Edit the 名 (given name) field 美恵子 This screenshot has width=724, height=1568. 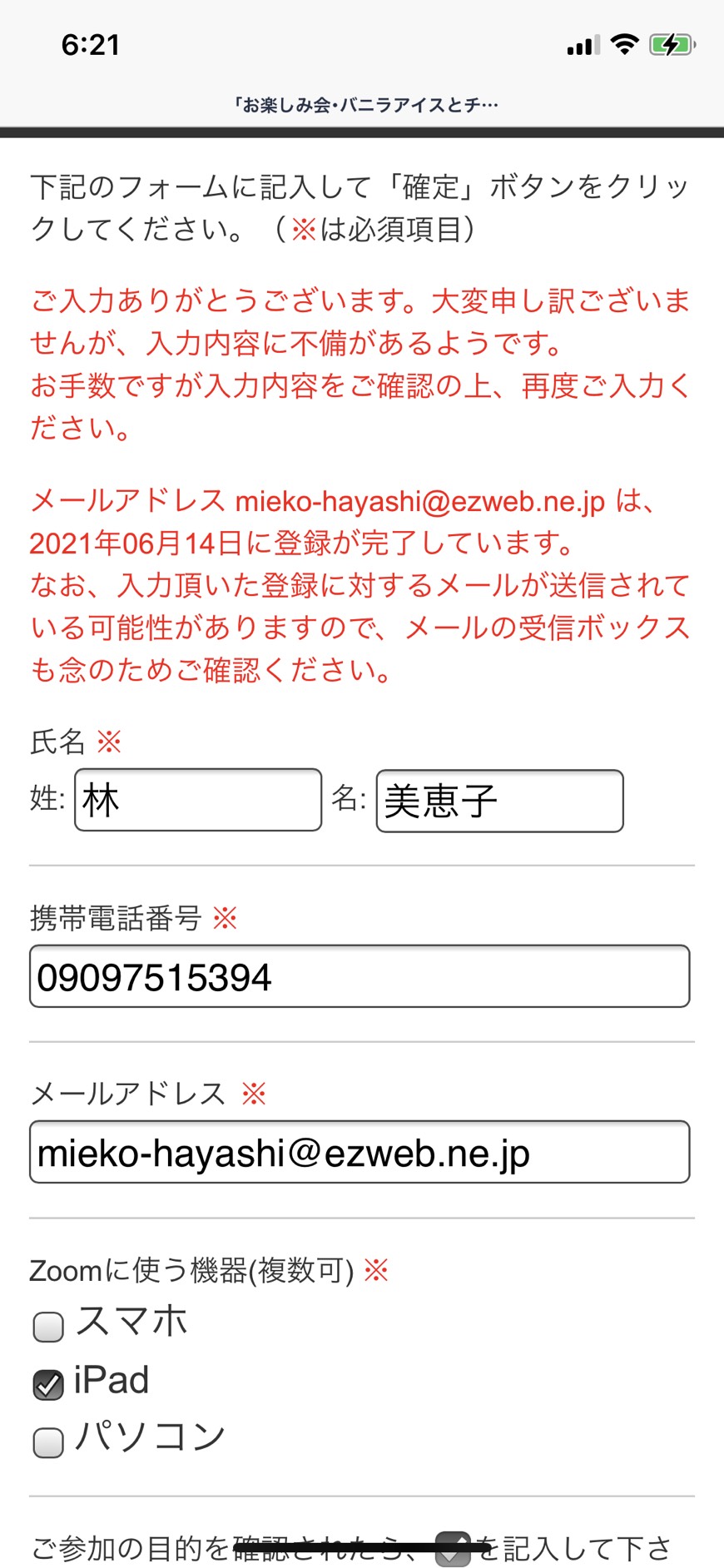coord(499,801)
